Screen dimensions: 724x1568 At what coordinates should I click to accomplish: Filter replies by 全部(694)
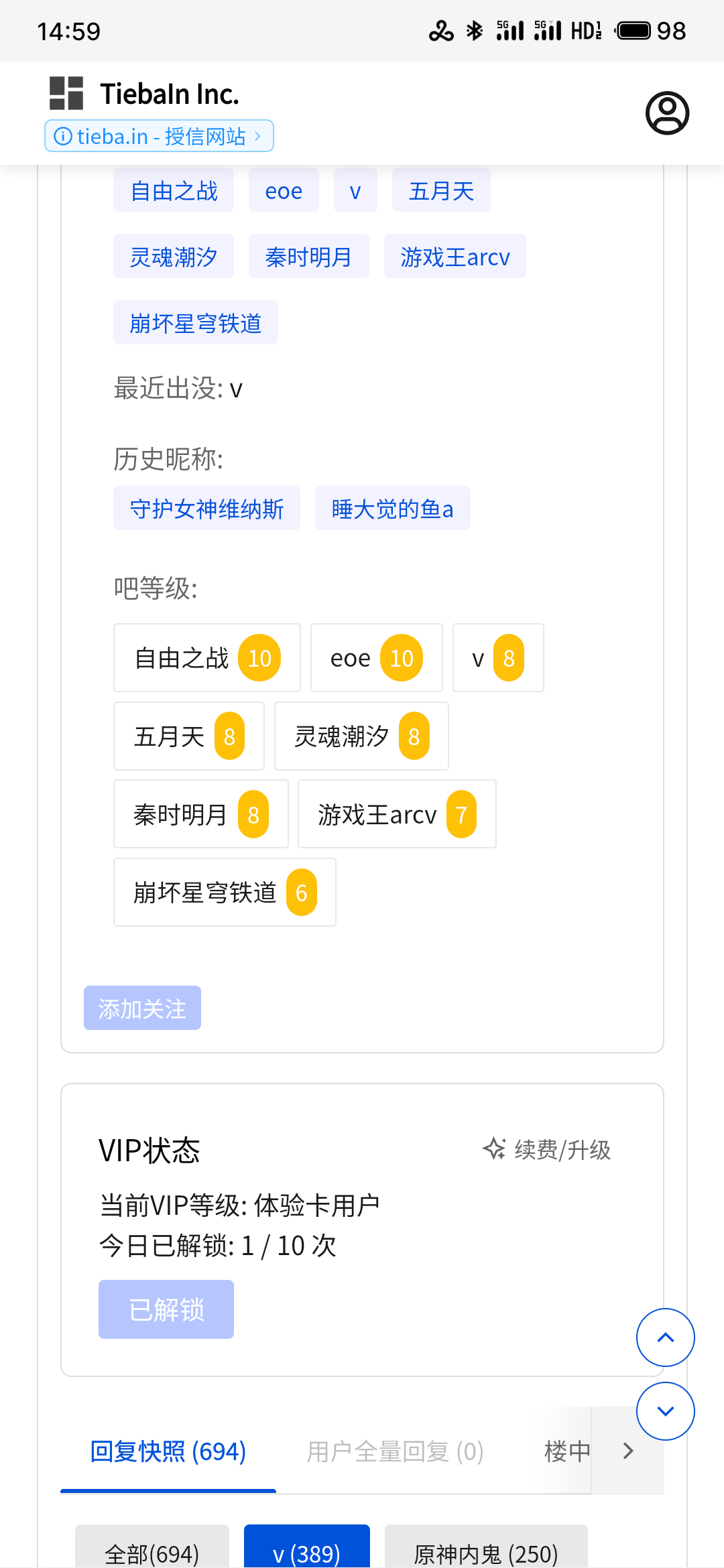(152, 1552)
